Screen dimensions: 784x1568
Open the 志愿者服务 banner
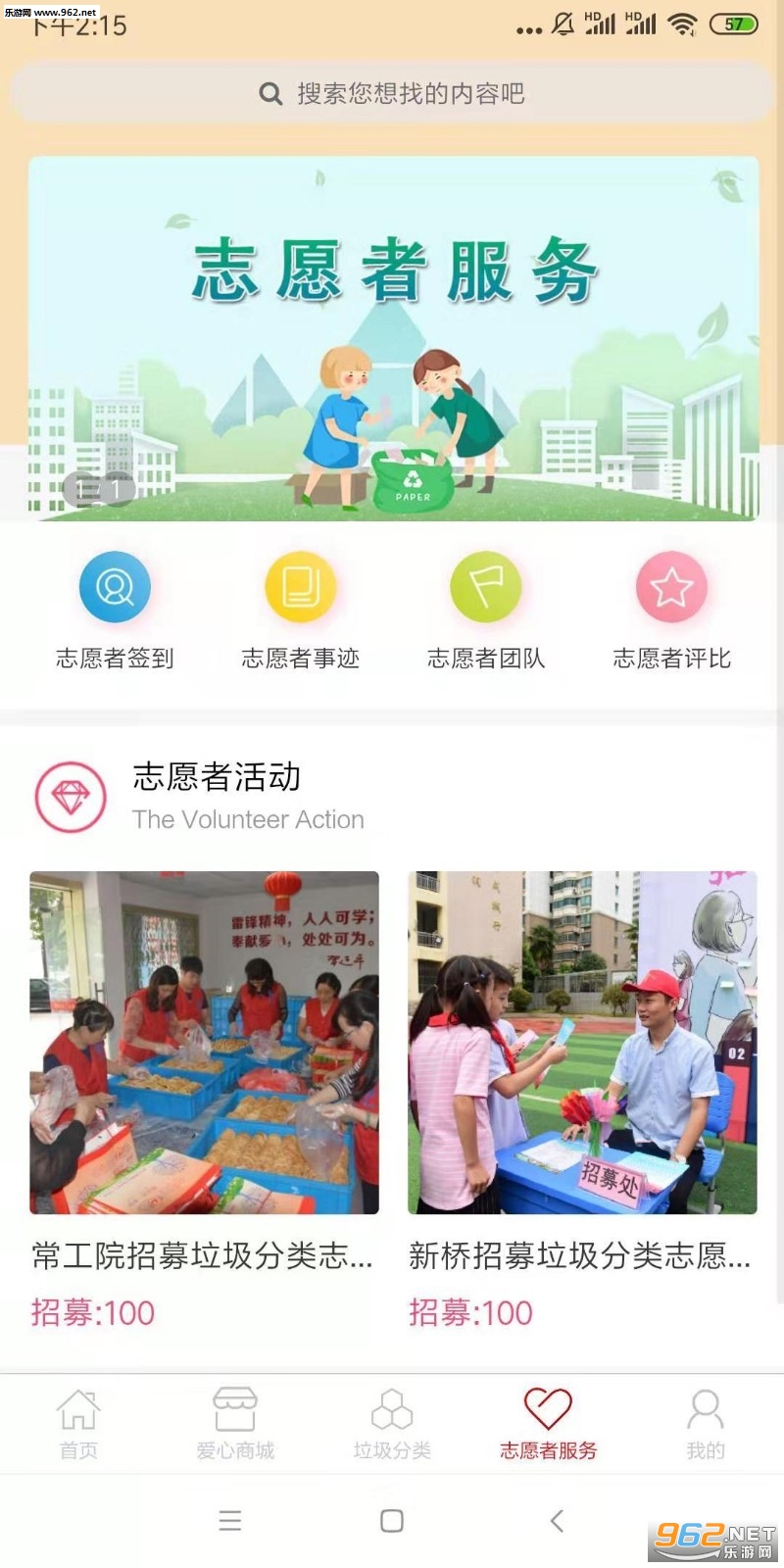[393, 338]
